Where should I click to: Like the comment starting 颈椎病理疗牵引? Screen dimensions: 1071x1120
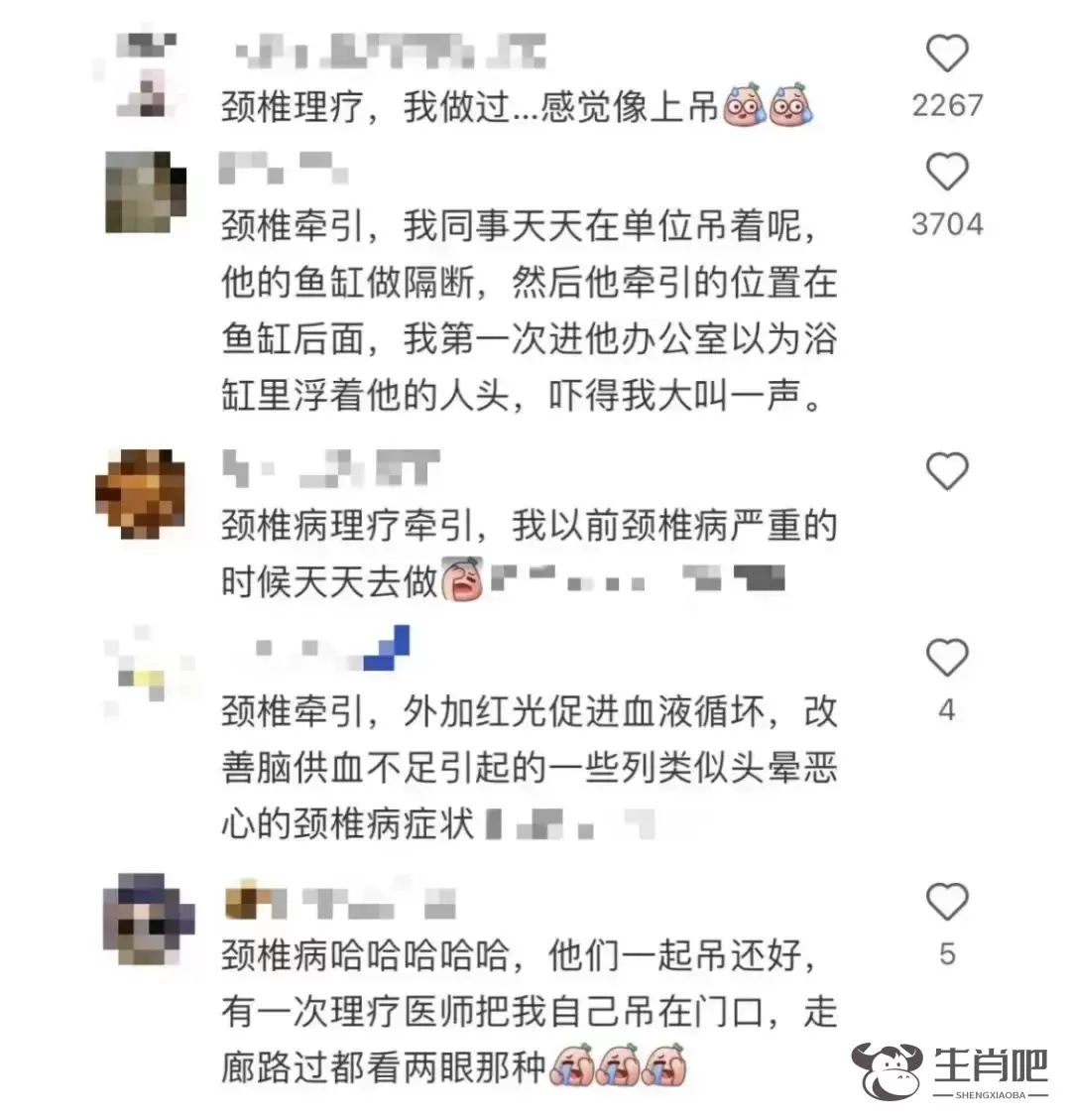click(x=946, y=471)
